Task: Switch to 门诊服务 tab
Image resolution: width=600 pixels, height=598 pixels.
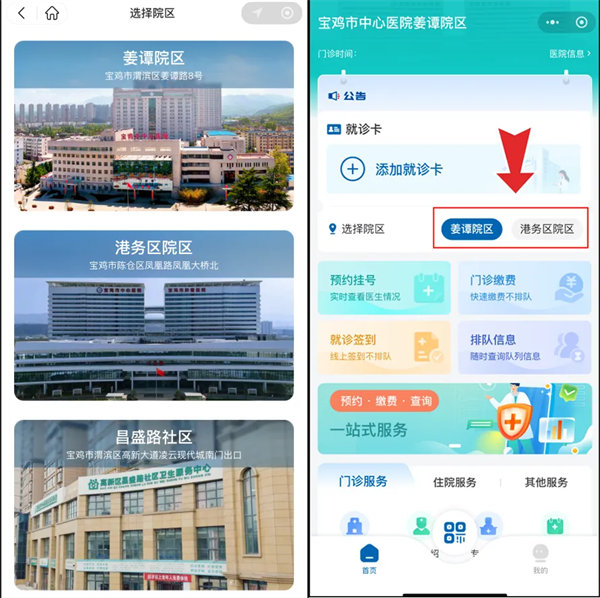Action: (x=363, y=481)
